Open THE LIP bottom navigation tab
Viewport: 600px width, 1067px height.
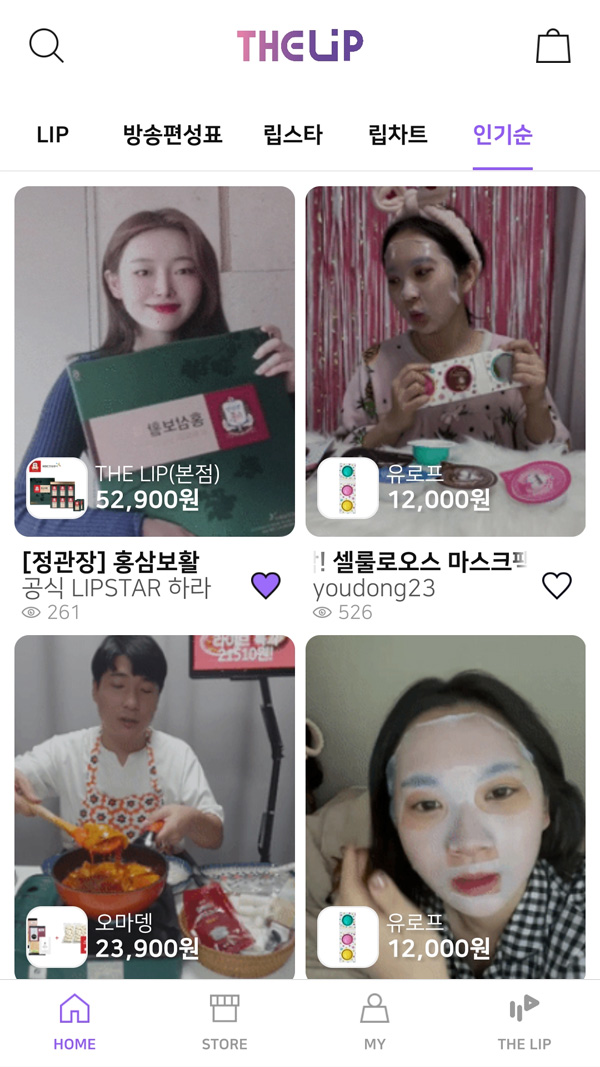[524, 1022]
